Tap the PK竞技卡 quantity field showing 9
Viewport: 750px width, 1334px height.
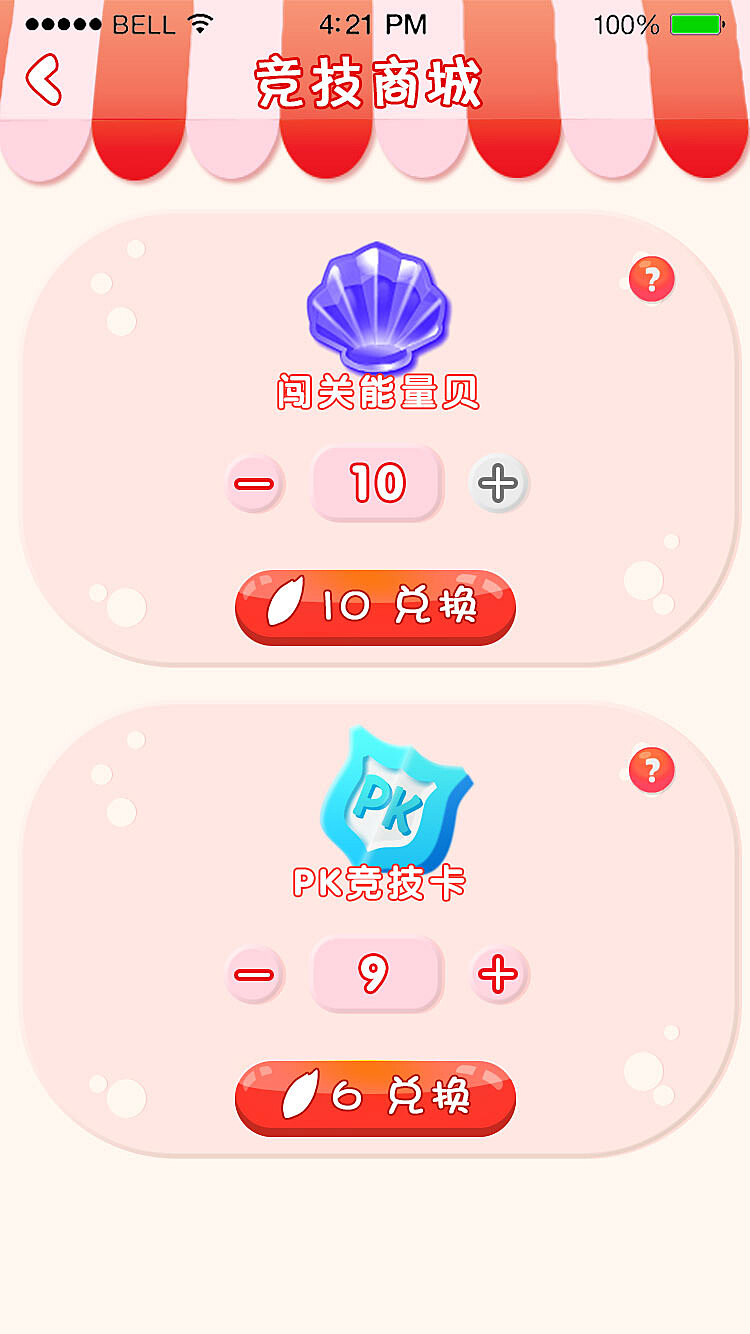click(377, 974)
